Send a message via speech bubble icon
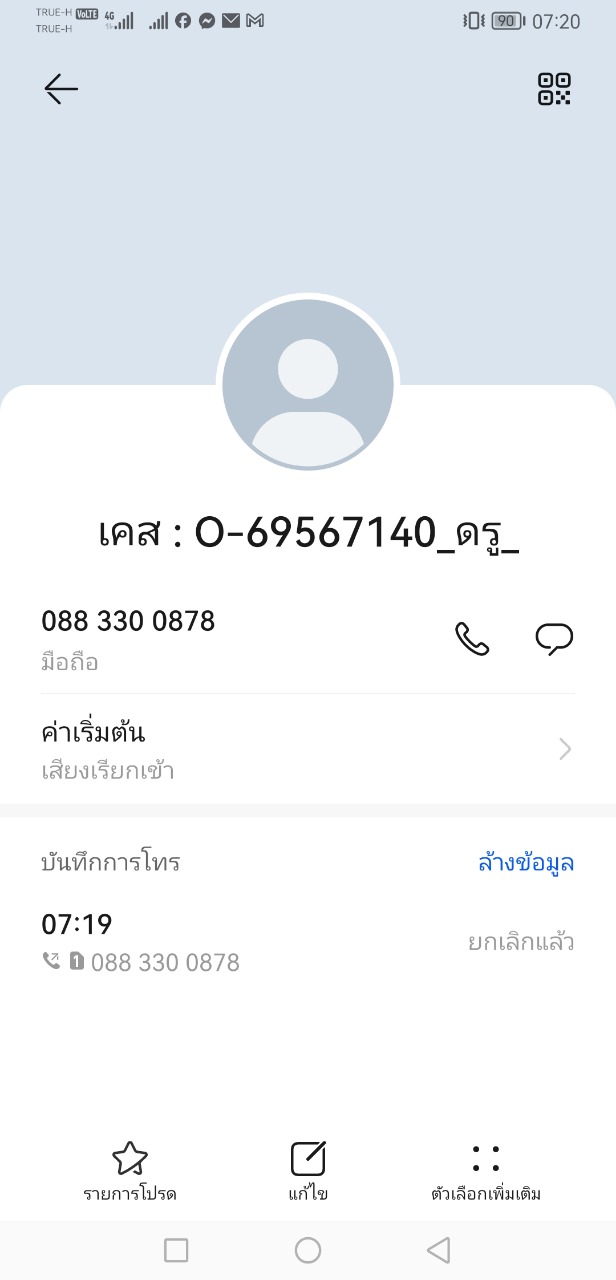 (554, 639)
